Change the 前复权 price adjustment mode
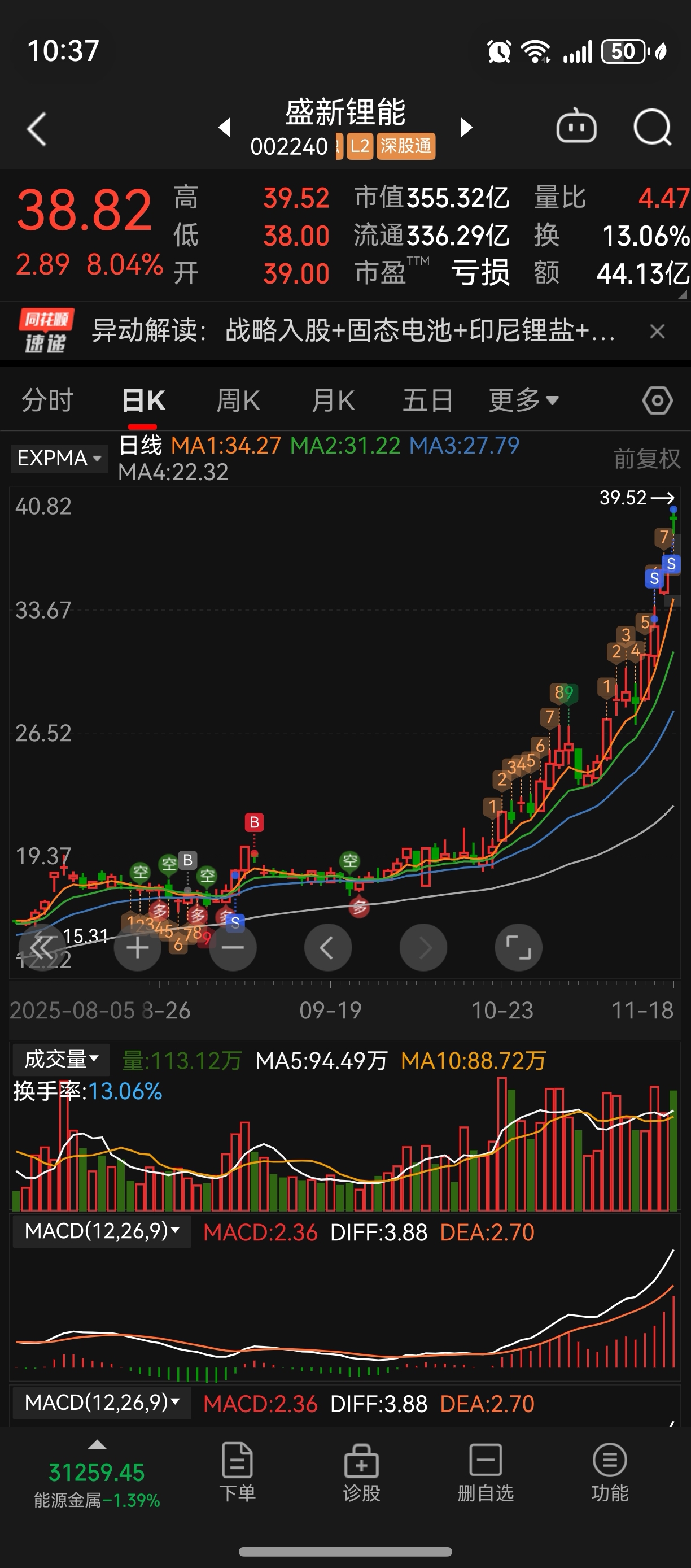This screenshot has width=691, height=1568. tap(646, 458)
